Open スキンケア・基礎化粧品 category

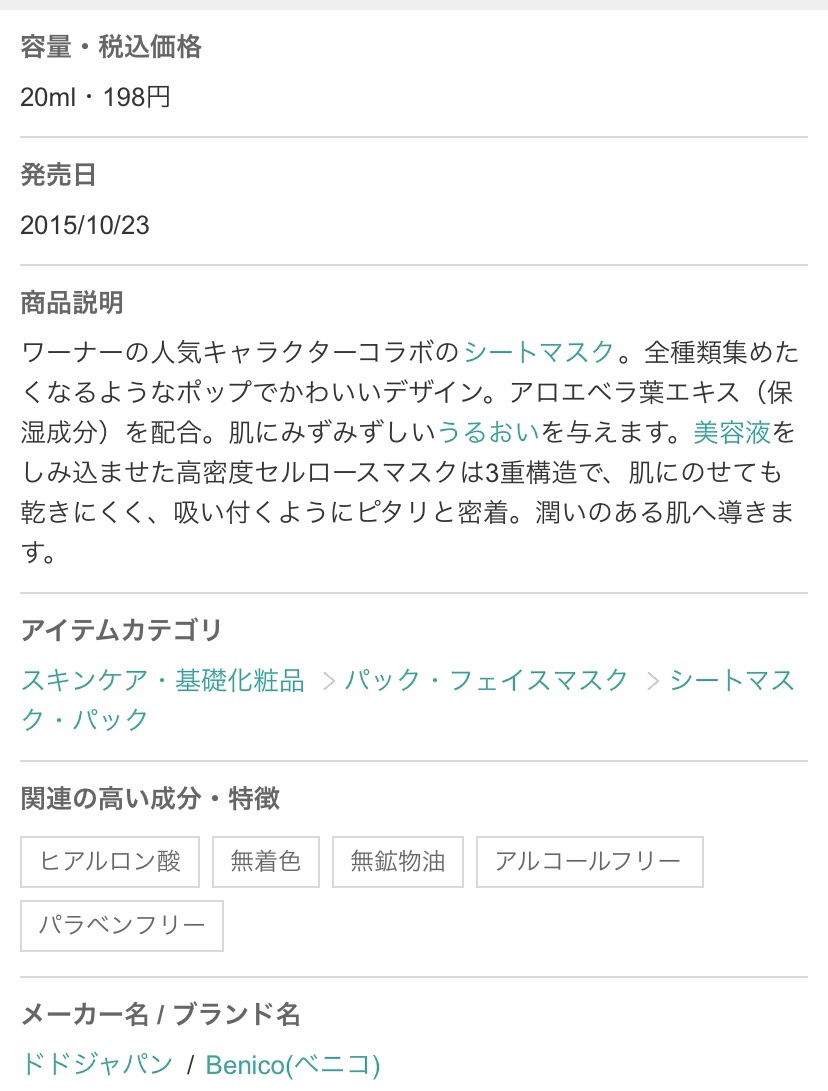(163, 680)
